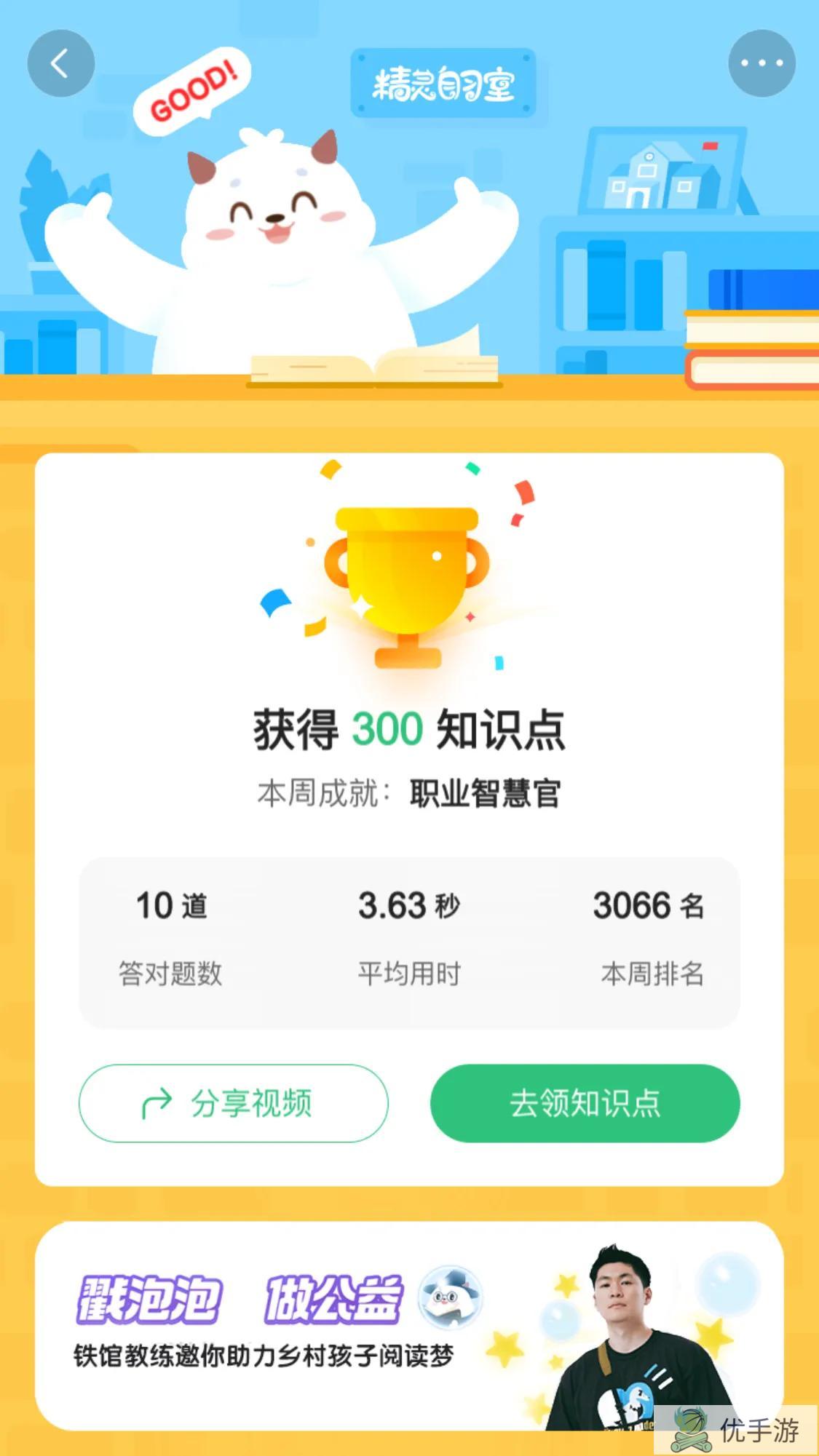This screenshot has height=1456, width=819.
Task: Claim points with 去领知识点 button
Action: pyautogui.click(x=585, y=1103)
